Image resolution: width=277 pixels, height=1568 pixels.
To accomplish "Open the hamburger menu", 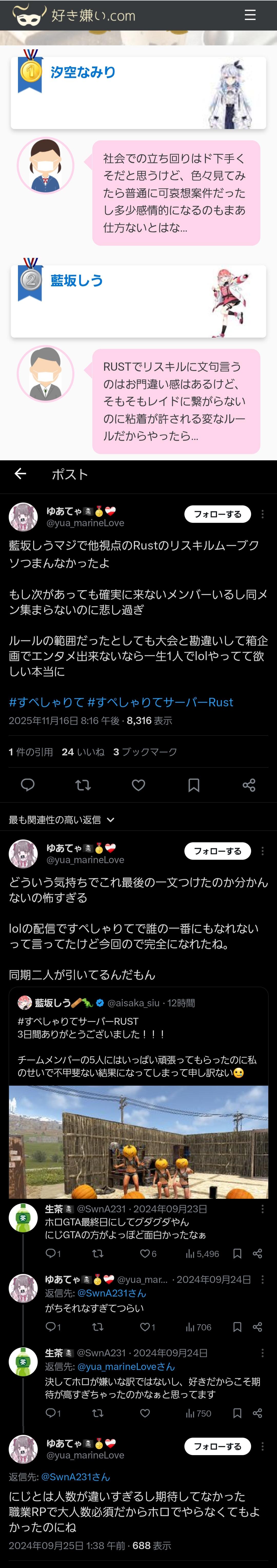I will point(250,15).
